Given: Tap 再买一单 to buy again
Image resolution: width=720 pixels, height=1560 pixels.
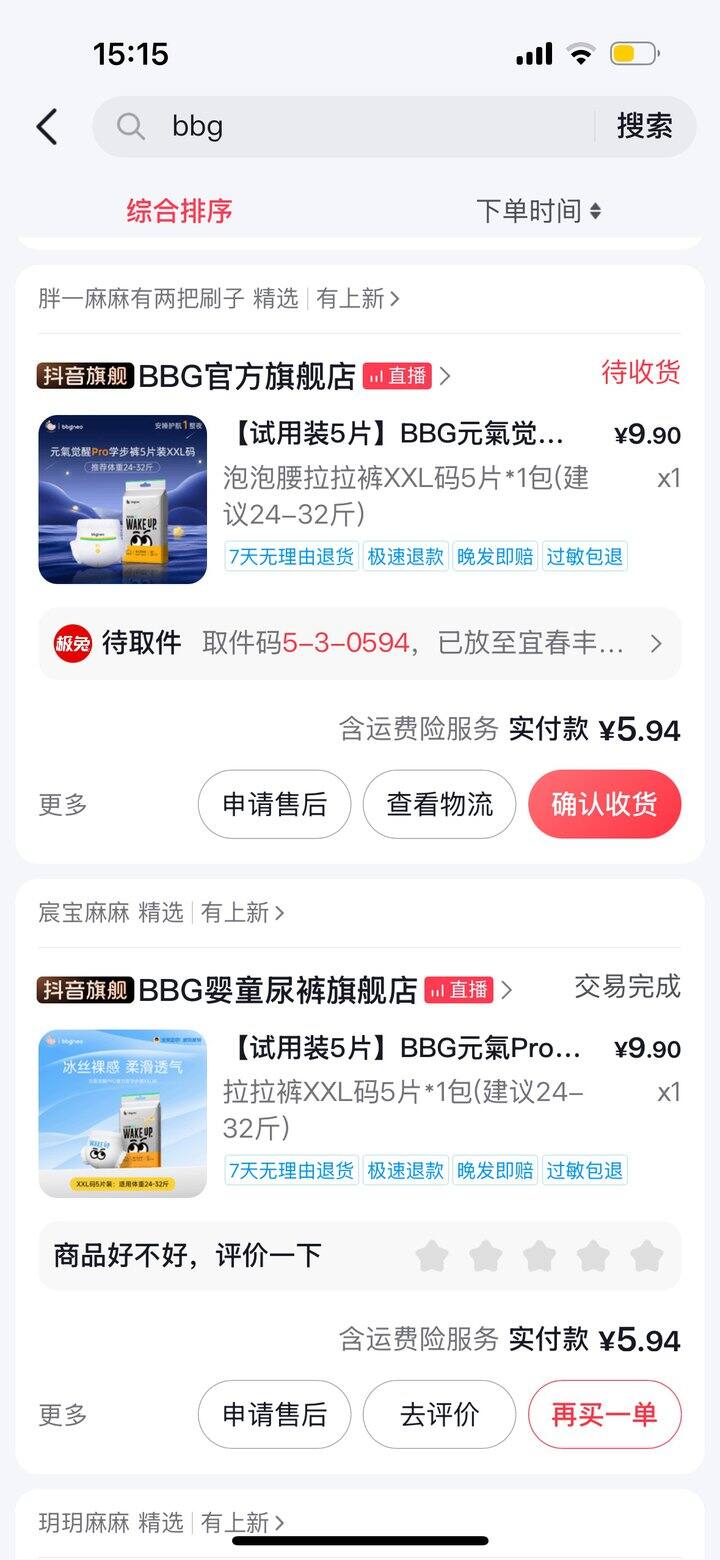Looking at the screenshot, I should (x=604, y=1414).
